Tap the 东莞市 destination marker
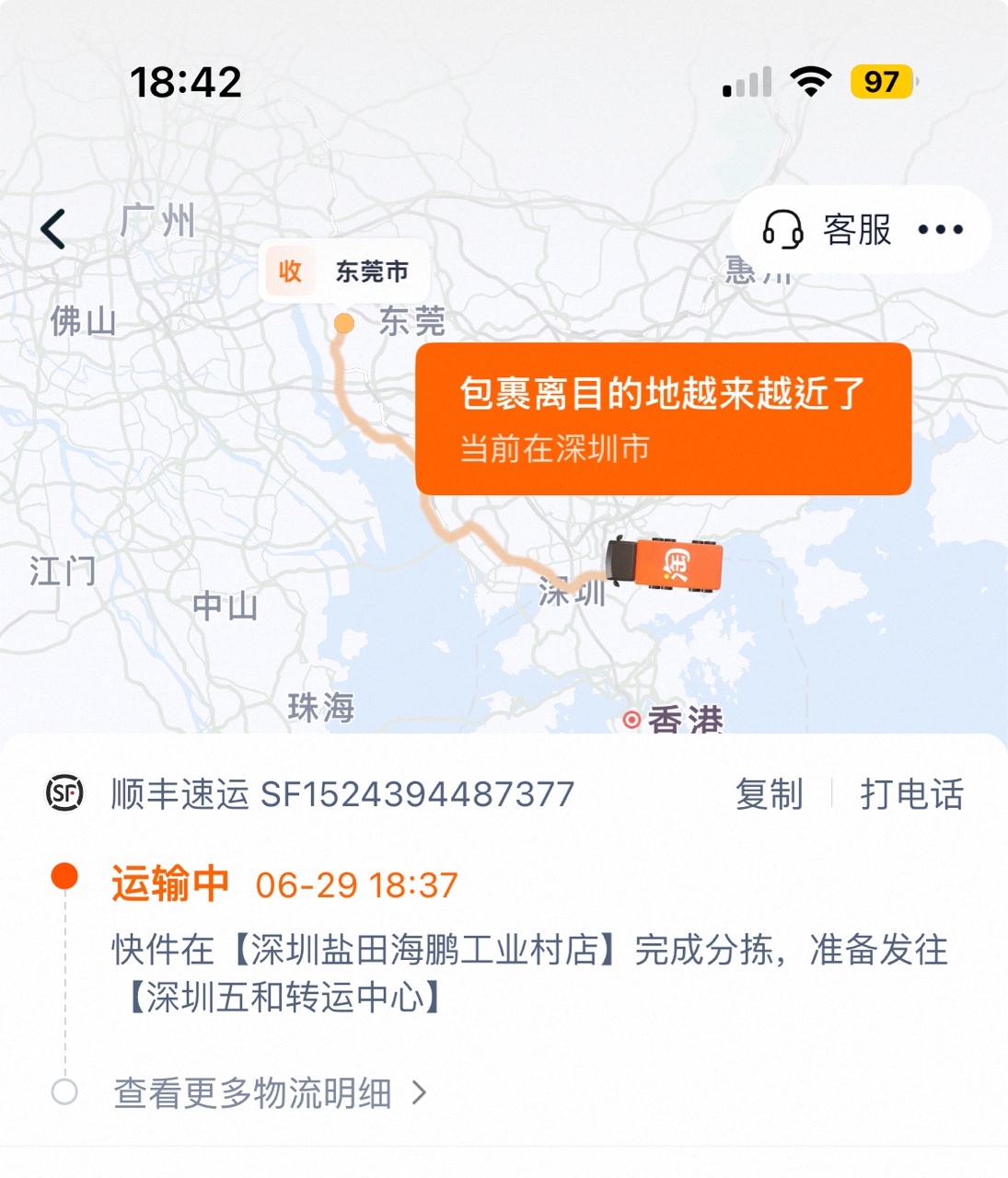This screenshot has width=1008, height=1178. pyautogui.click(x=344, y=271)
